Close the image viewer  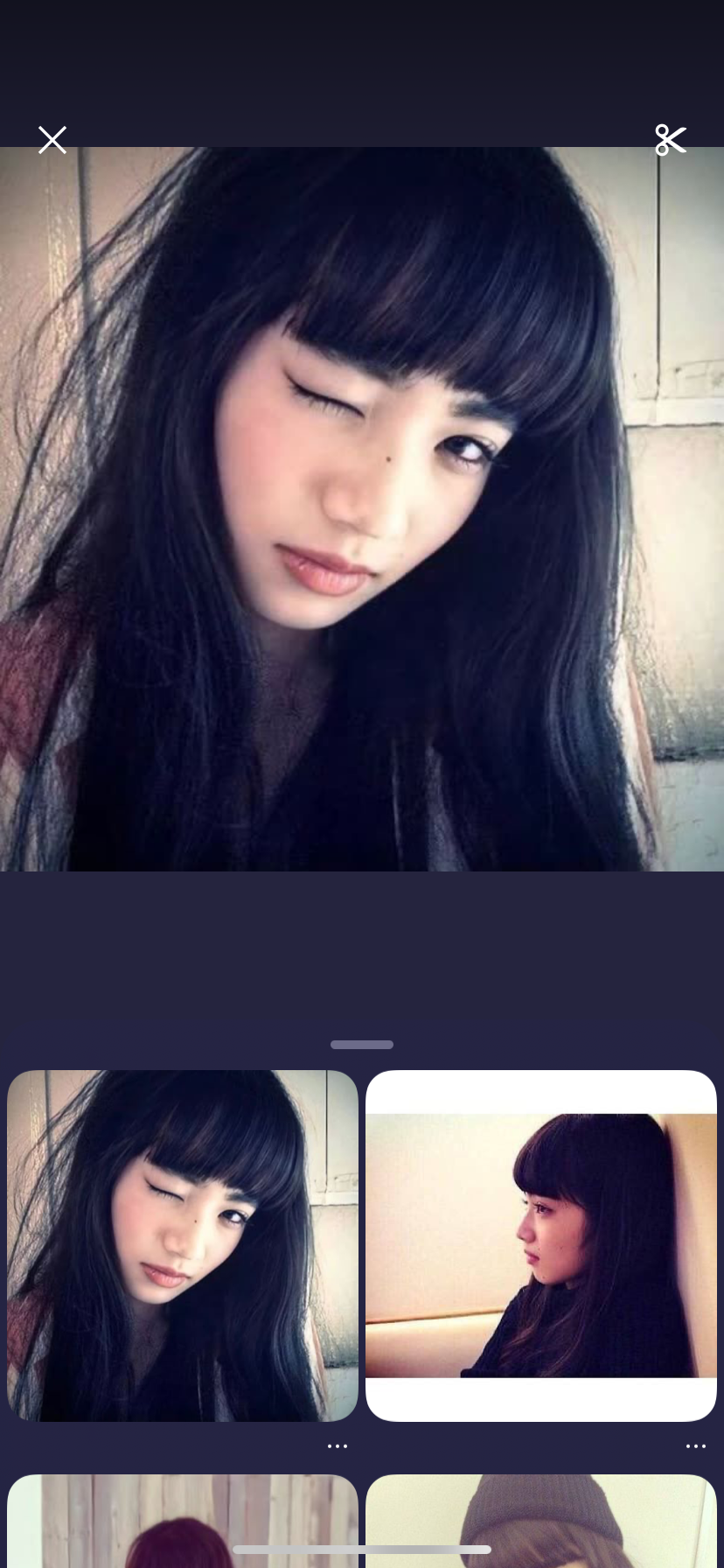pyautogui.click(x=52, y=140)
